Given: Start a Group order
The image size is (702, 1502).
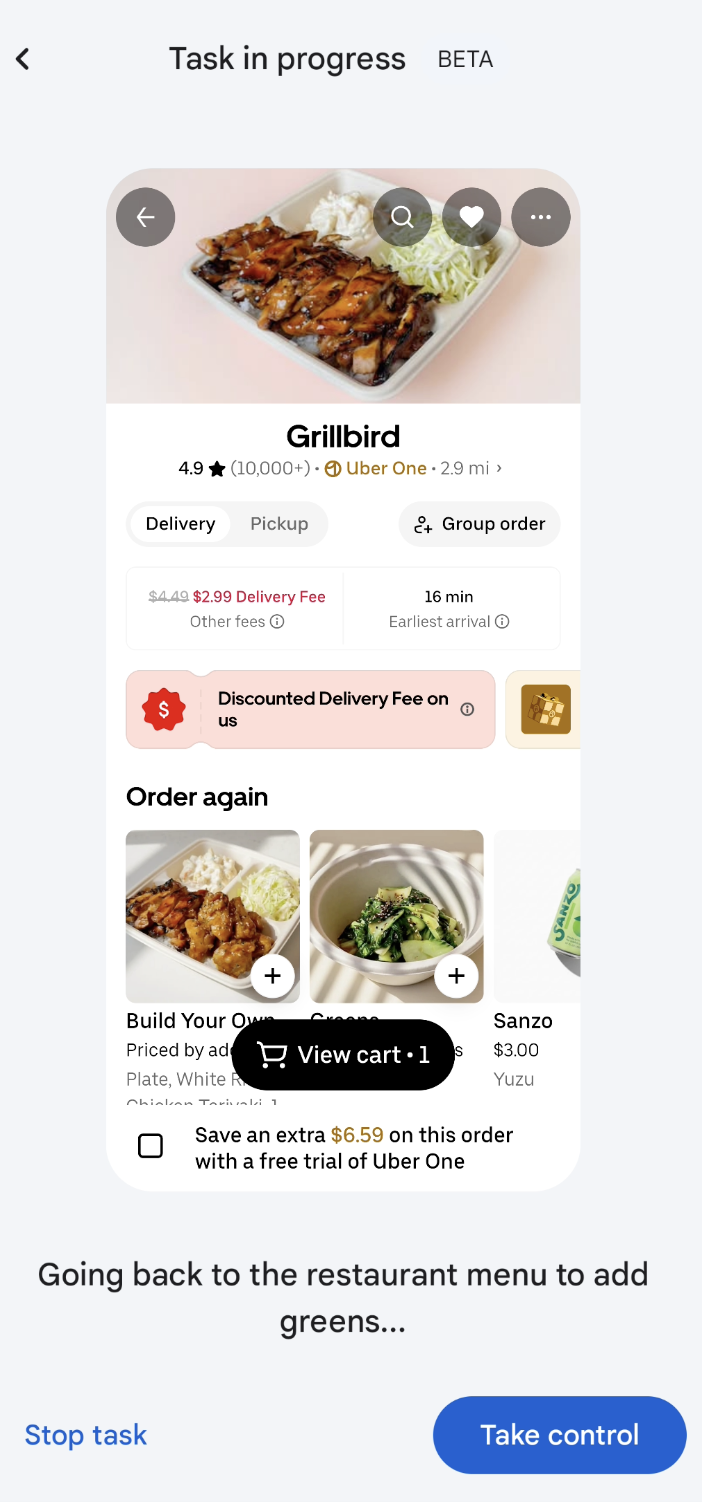Looking at the screenshot, I should (480, 524).
